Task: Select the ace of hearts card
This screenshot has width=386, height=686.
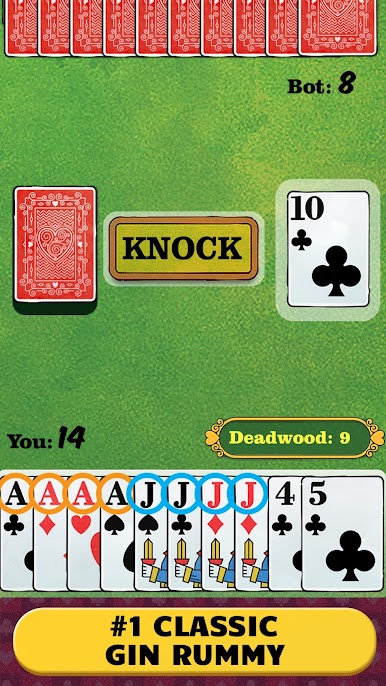Action: (x=84, y=533)
